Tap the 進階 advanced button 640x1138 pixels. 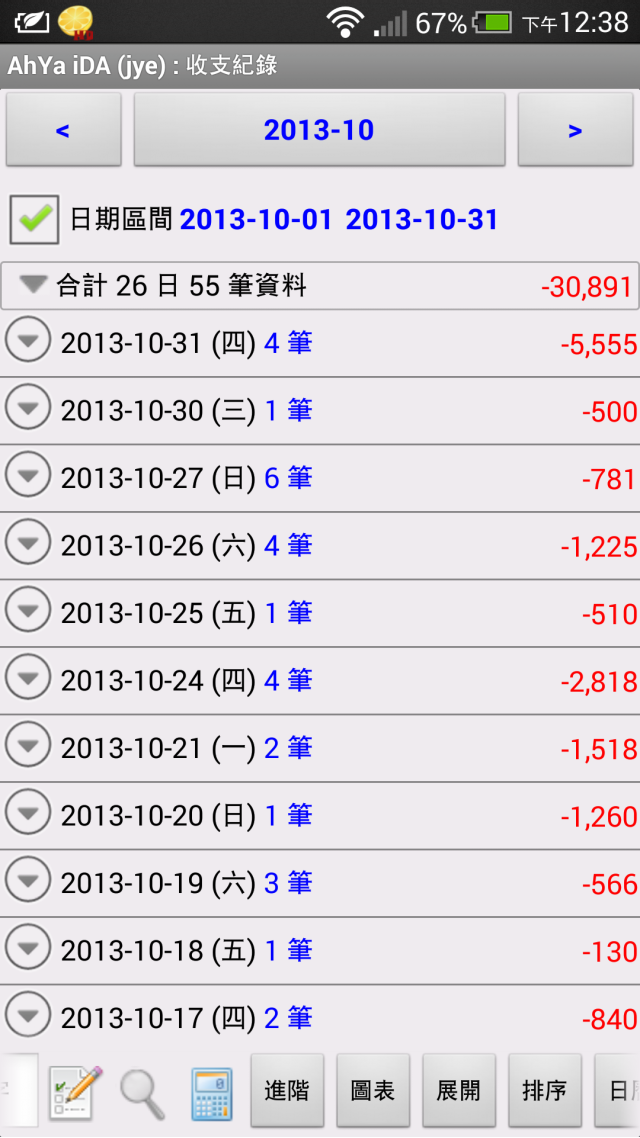pyautogui.click(x=287, y=1091)
